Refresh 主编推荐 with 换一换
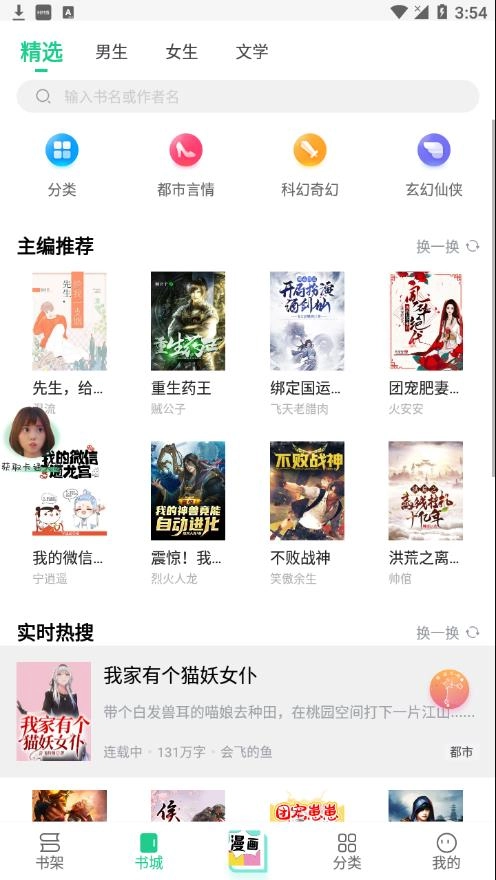 [448, 246]
